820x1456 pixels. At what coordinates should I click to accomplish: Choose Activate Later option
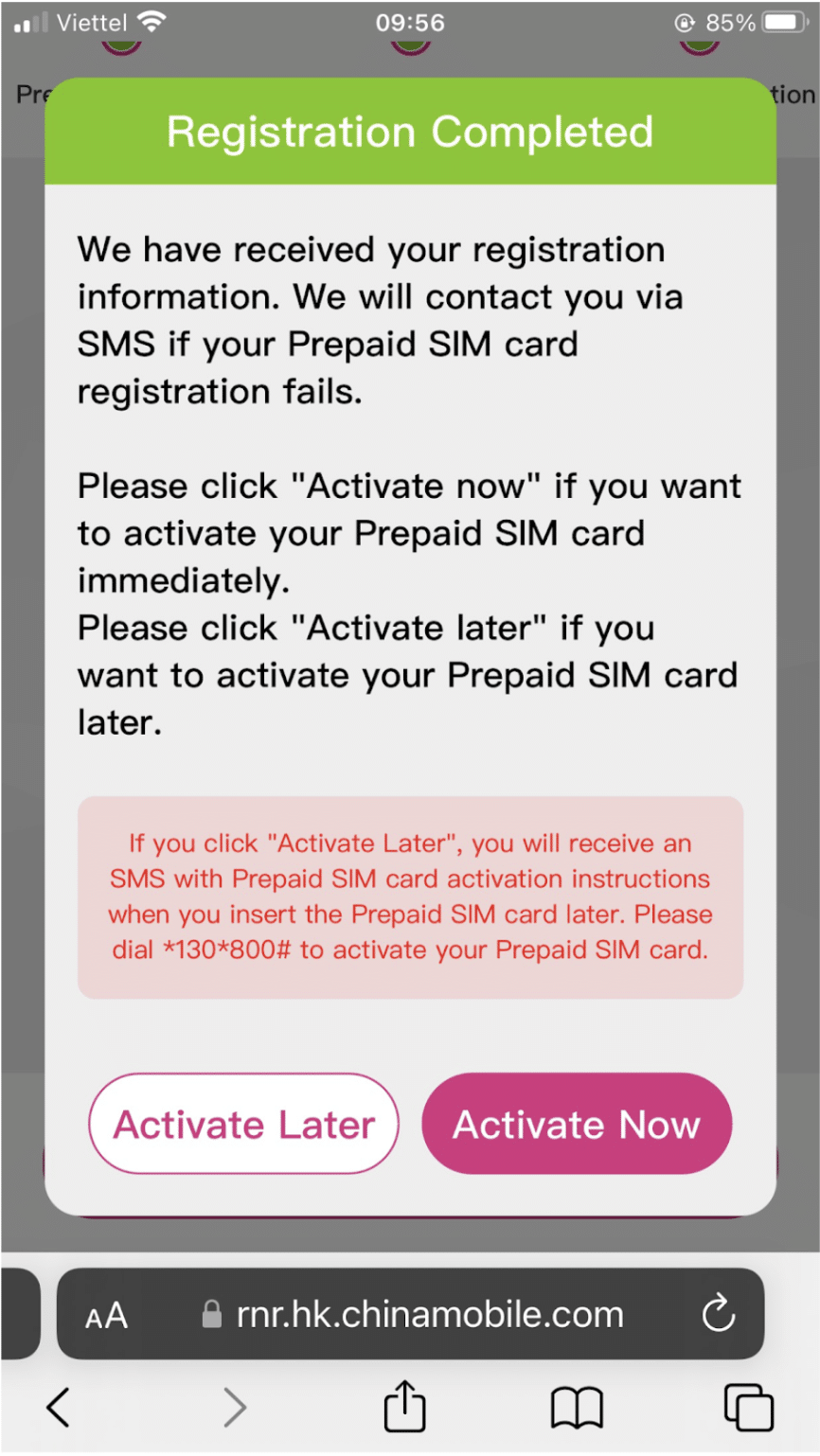(244, 1124)
